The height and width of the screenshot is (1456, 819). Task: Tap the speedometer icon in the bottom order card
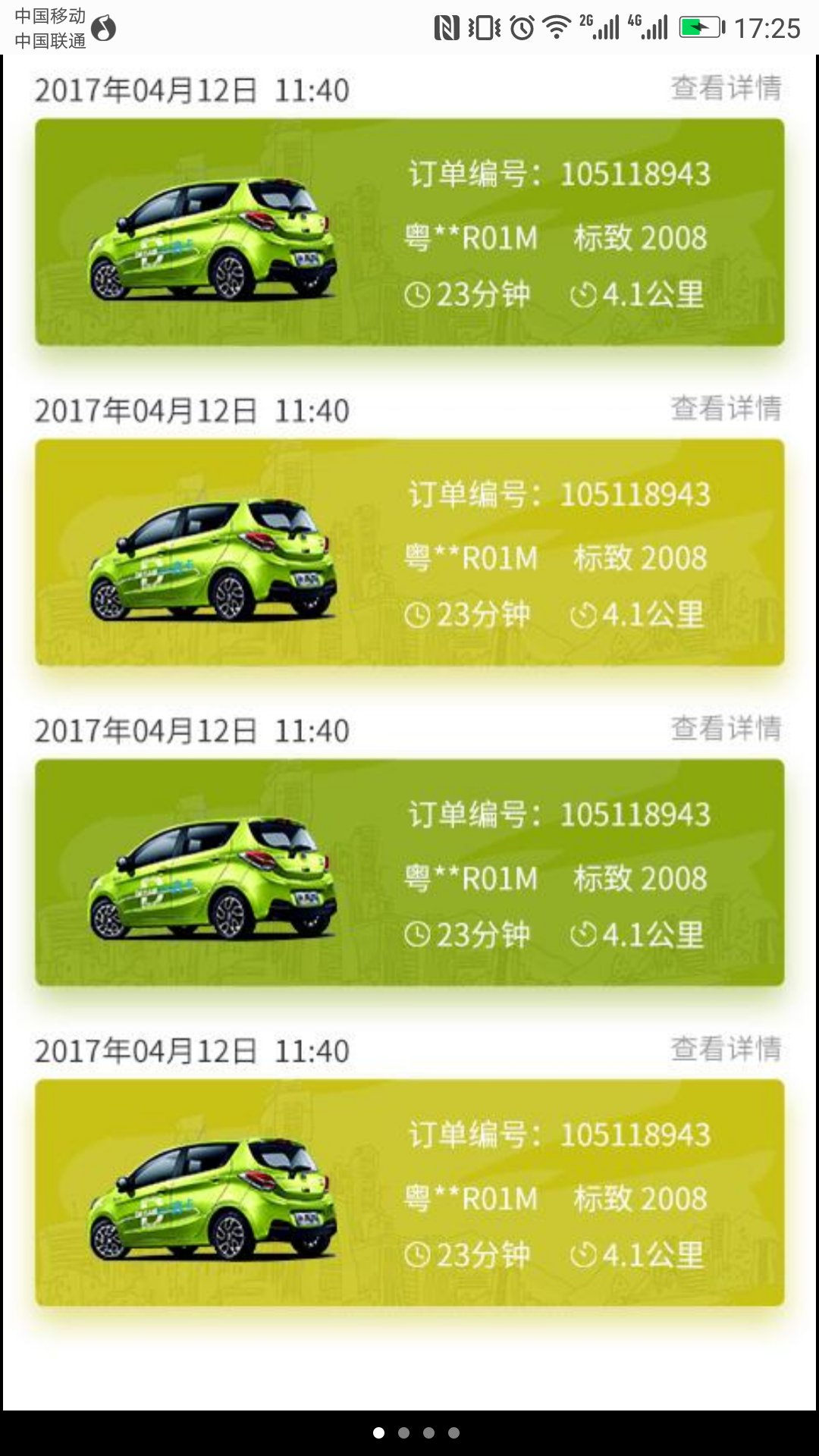(x=584, y=1255)
